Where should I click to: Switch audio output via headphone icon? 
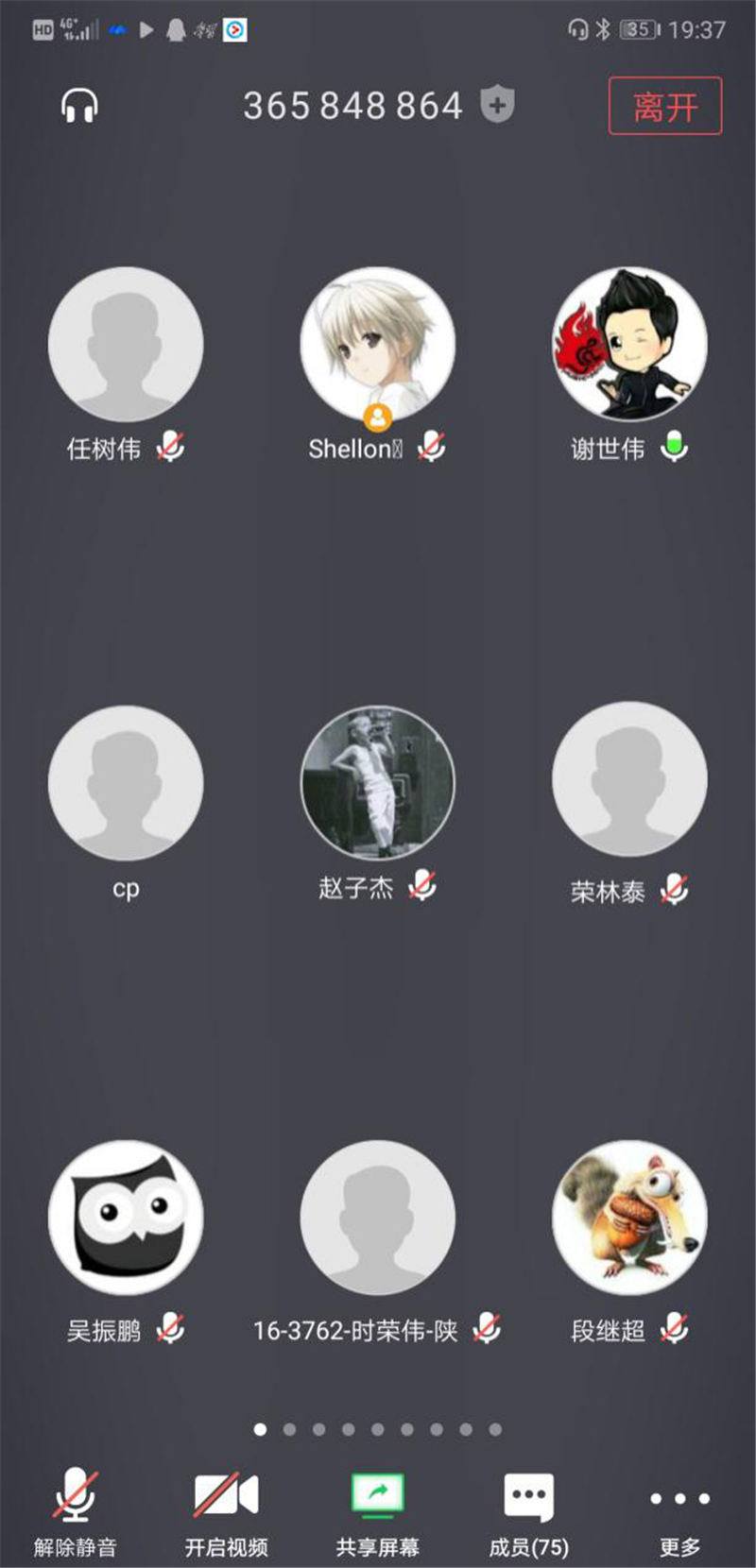point(79,106)
